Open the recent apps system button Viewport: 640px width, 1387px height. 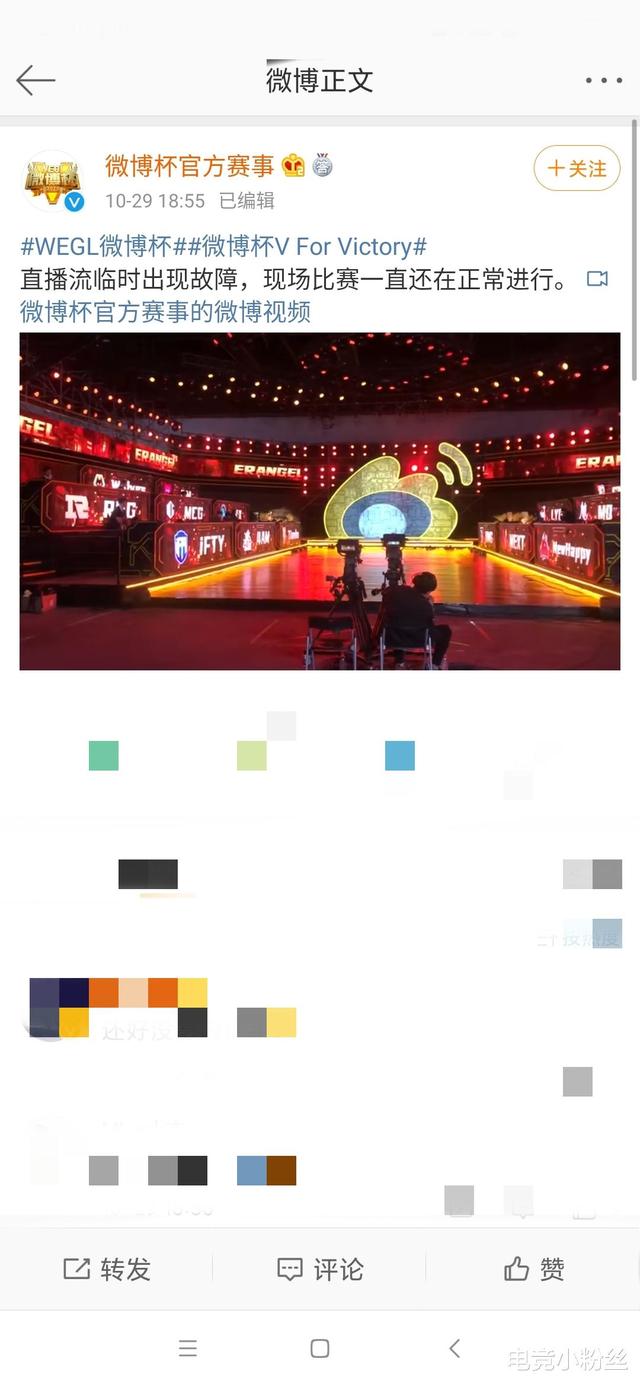[x=187, y=1348]
